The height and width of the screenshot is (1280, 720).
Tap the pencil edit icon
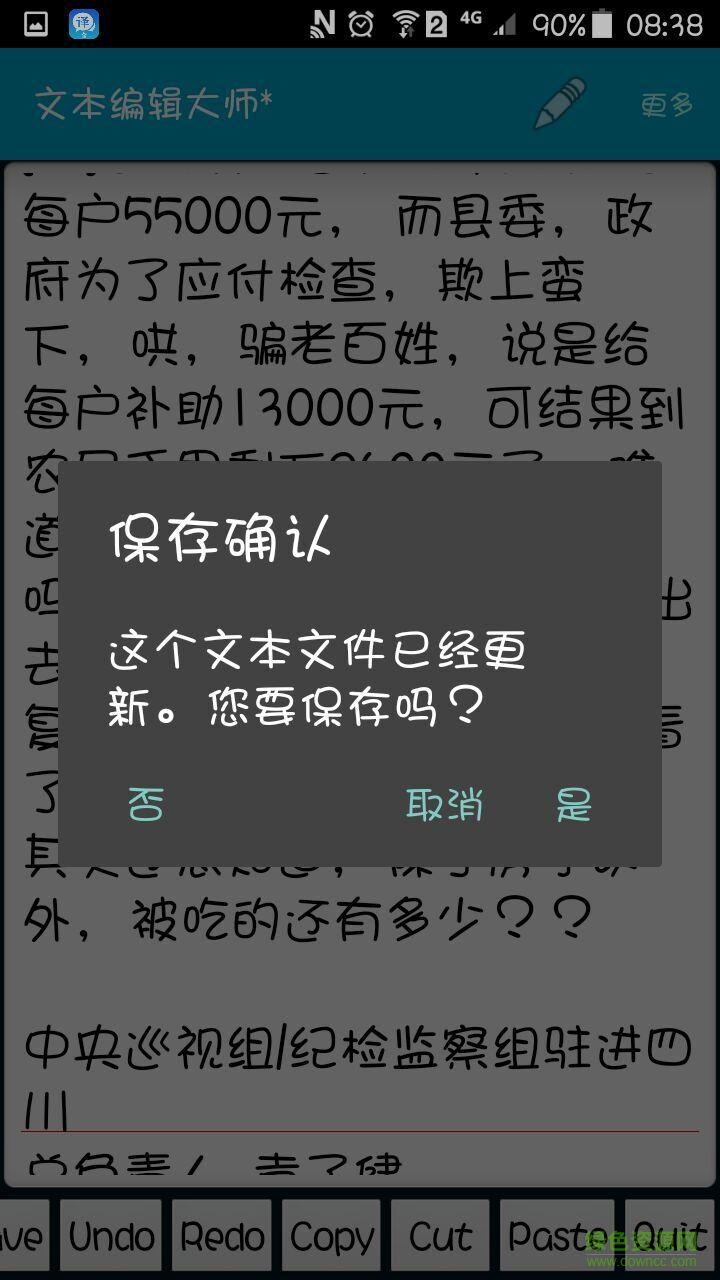pyautogui.click(x=559, y=103)
